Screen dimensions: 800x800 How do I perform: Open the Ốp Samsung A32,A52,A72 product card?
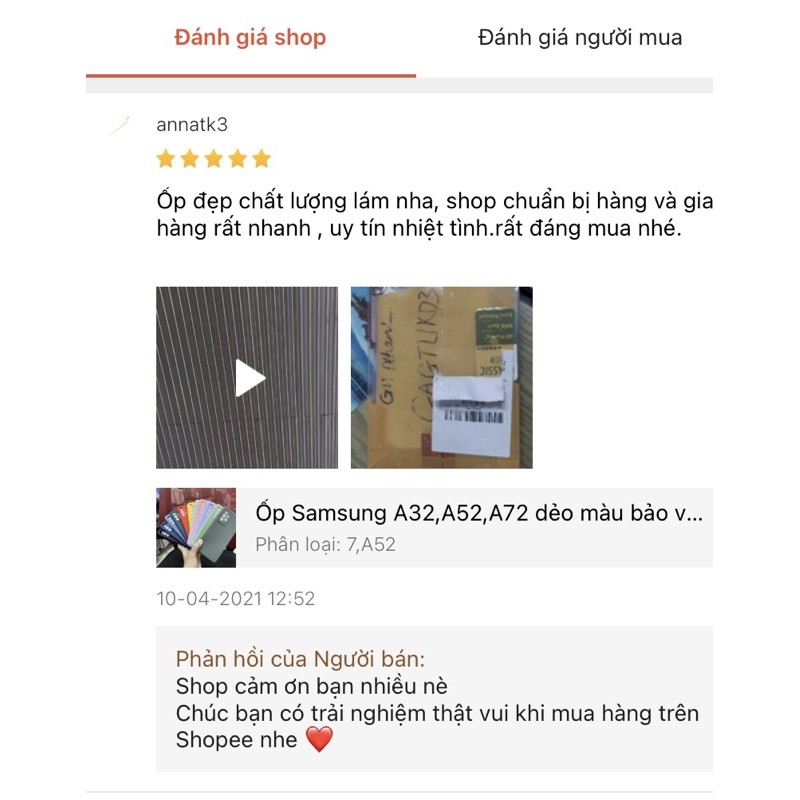(x=434, y=527)
